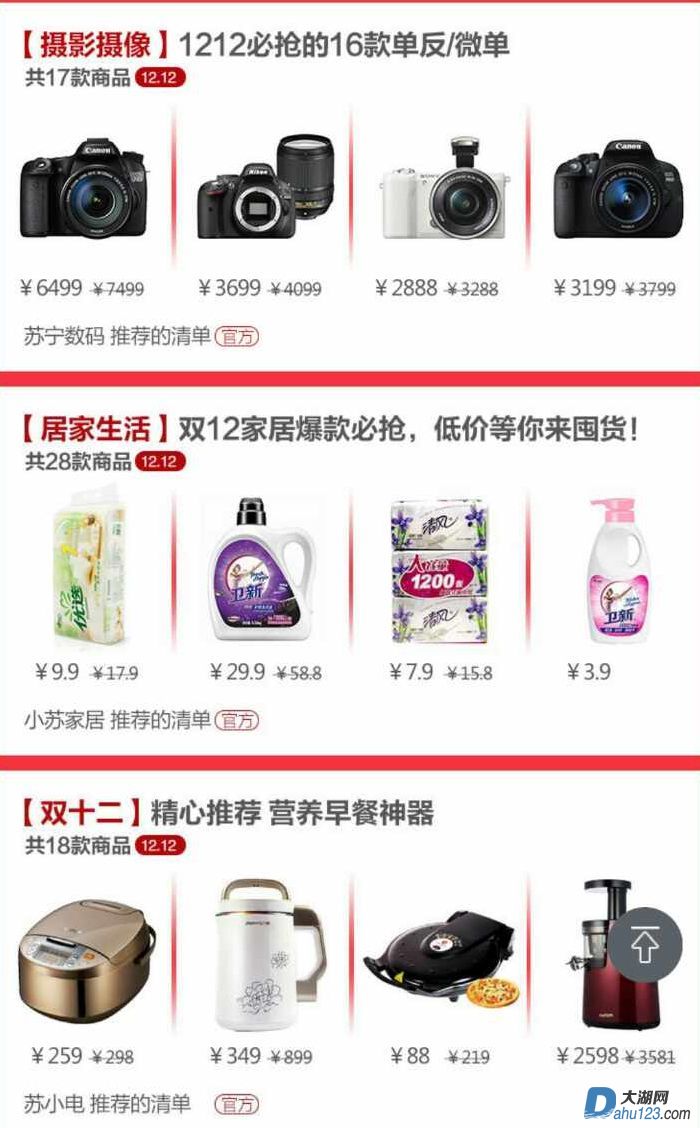Select the Canon camera priced ¥3199

coord(618,188)
